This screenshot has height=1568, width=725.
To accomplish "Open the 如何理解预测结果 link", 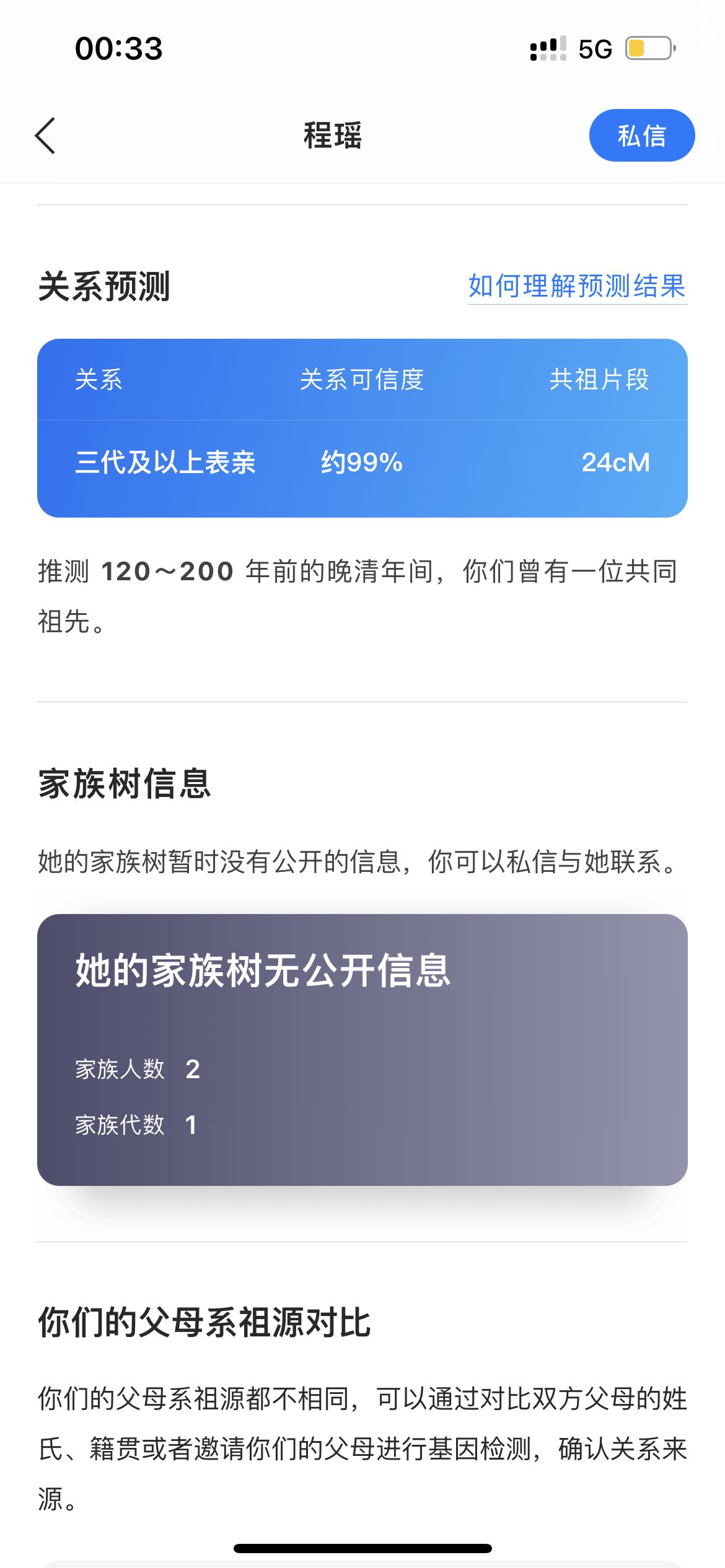I will pyautogui.click(x=577, y=286).
